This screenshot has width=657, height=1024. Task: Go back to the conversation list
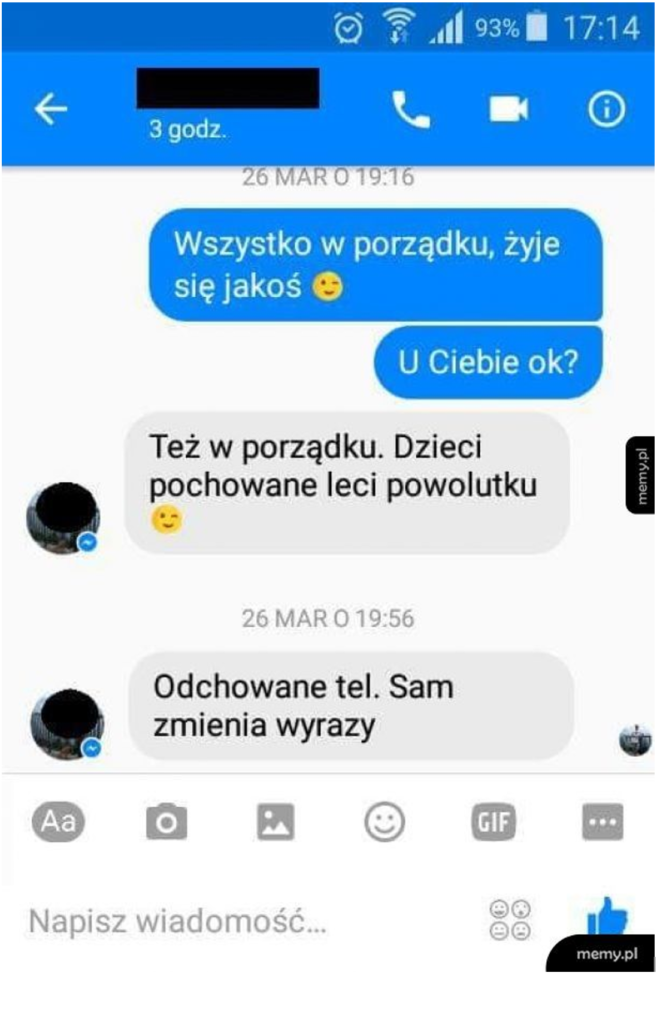[x=51, y=110]
